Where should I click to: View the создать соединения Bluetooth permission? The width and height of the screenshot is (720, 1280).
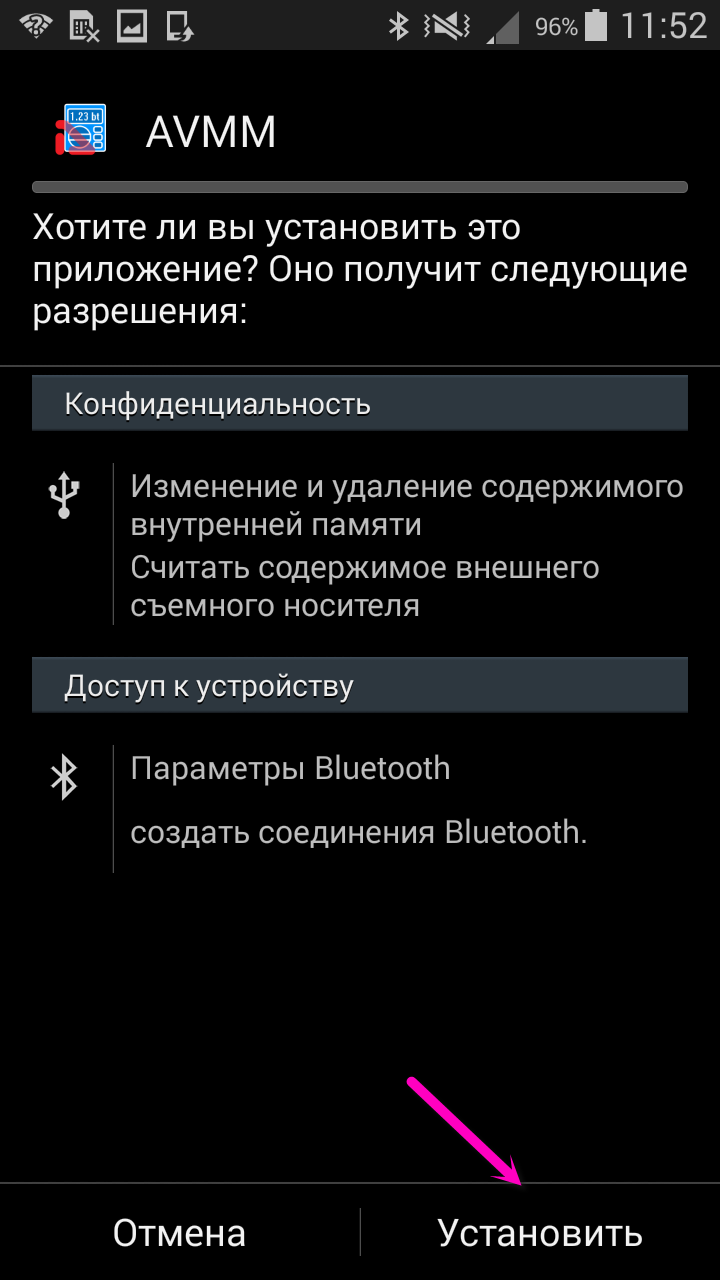coord(359,832)
